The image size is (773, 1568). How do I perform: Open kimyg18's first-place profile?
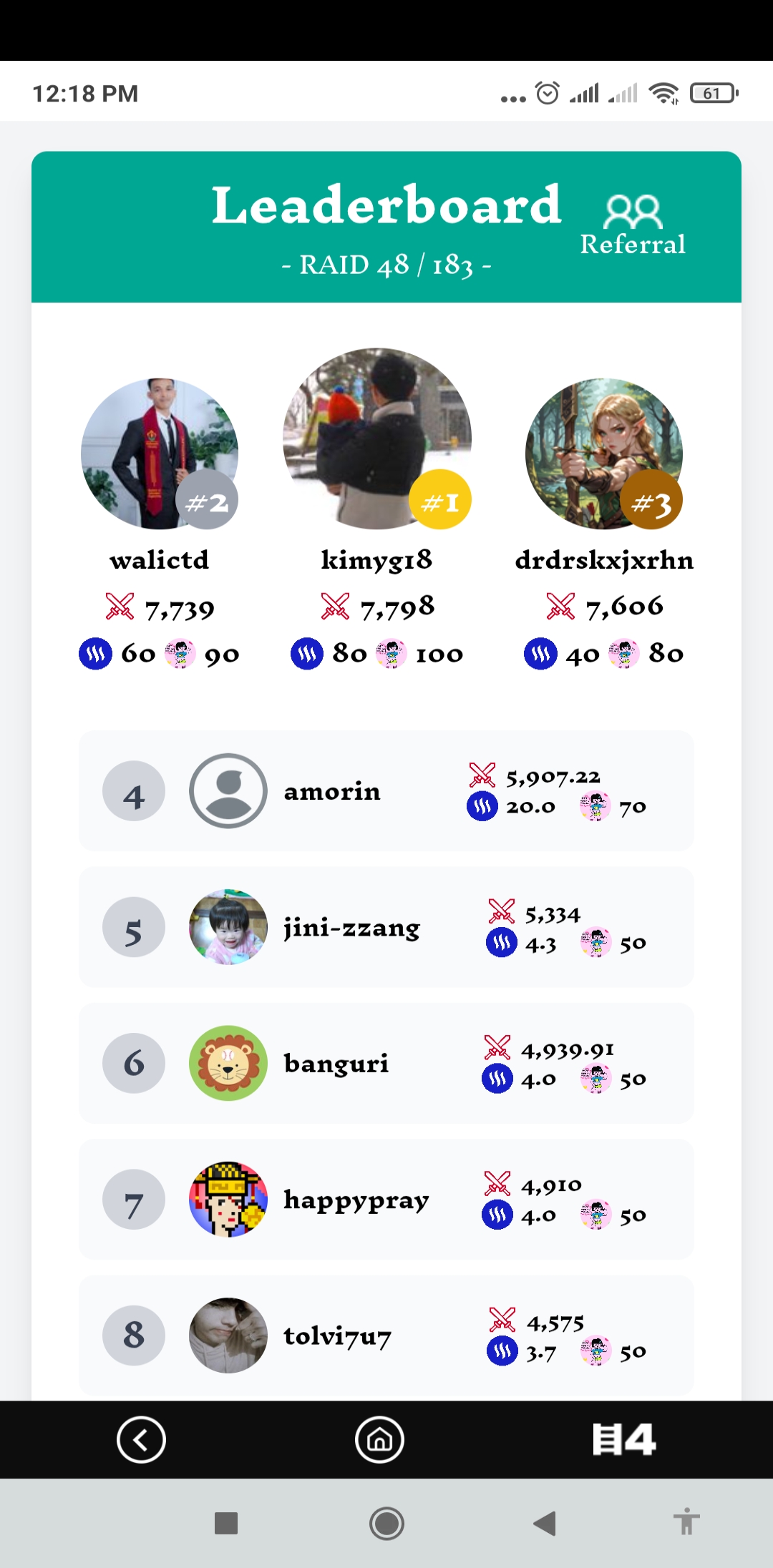[x=376, y=439]
